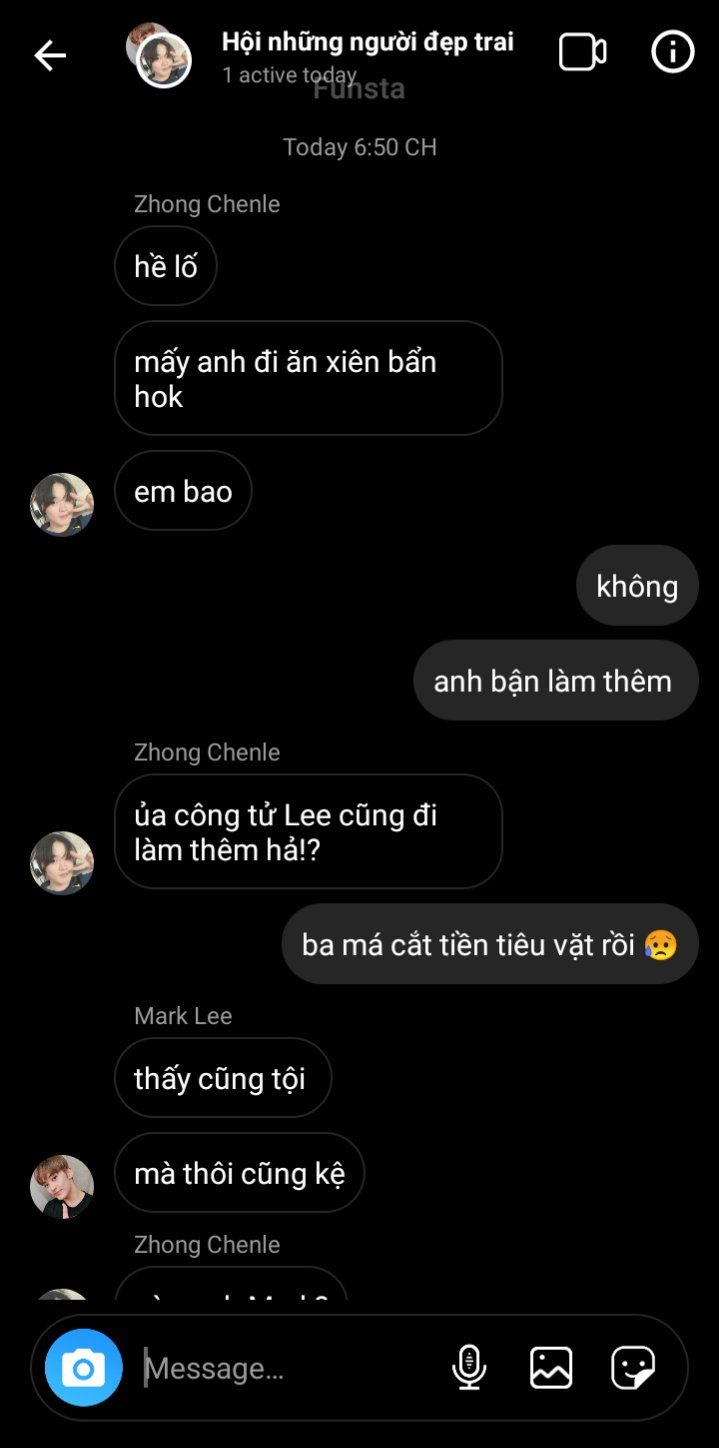Open the gallery to send a photo
This screenshot has width=719, height=1448.
tap(551, 1367)
